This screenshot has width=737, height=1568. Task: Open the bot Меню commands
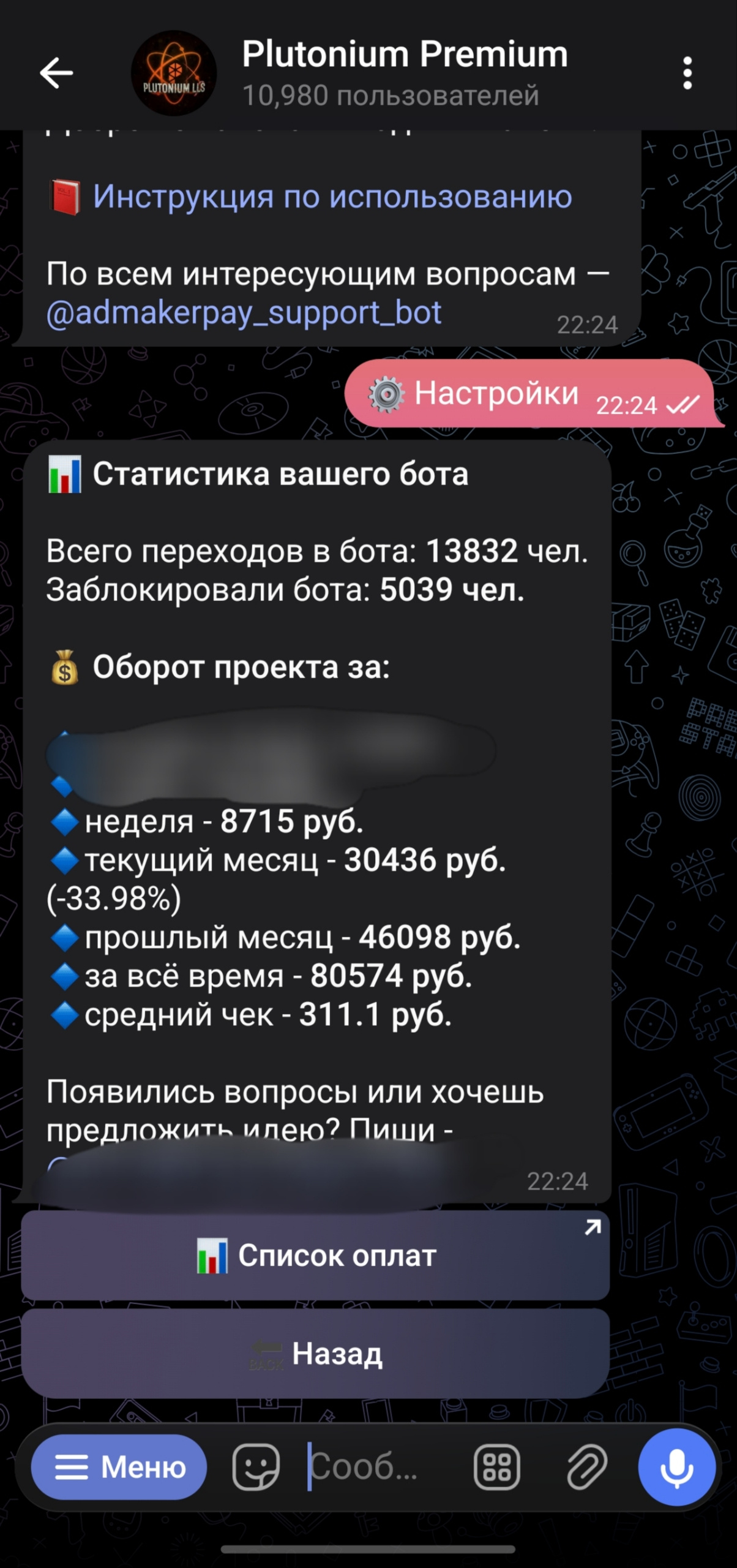119,1467
